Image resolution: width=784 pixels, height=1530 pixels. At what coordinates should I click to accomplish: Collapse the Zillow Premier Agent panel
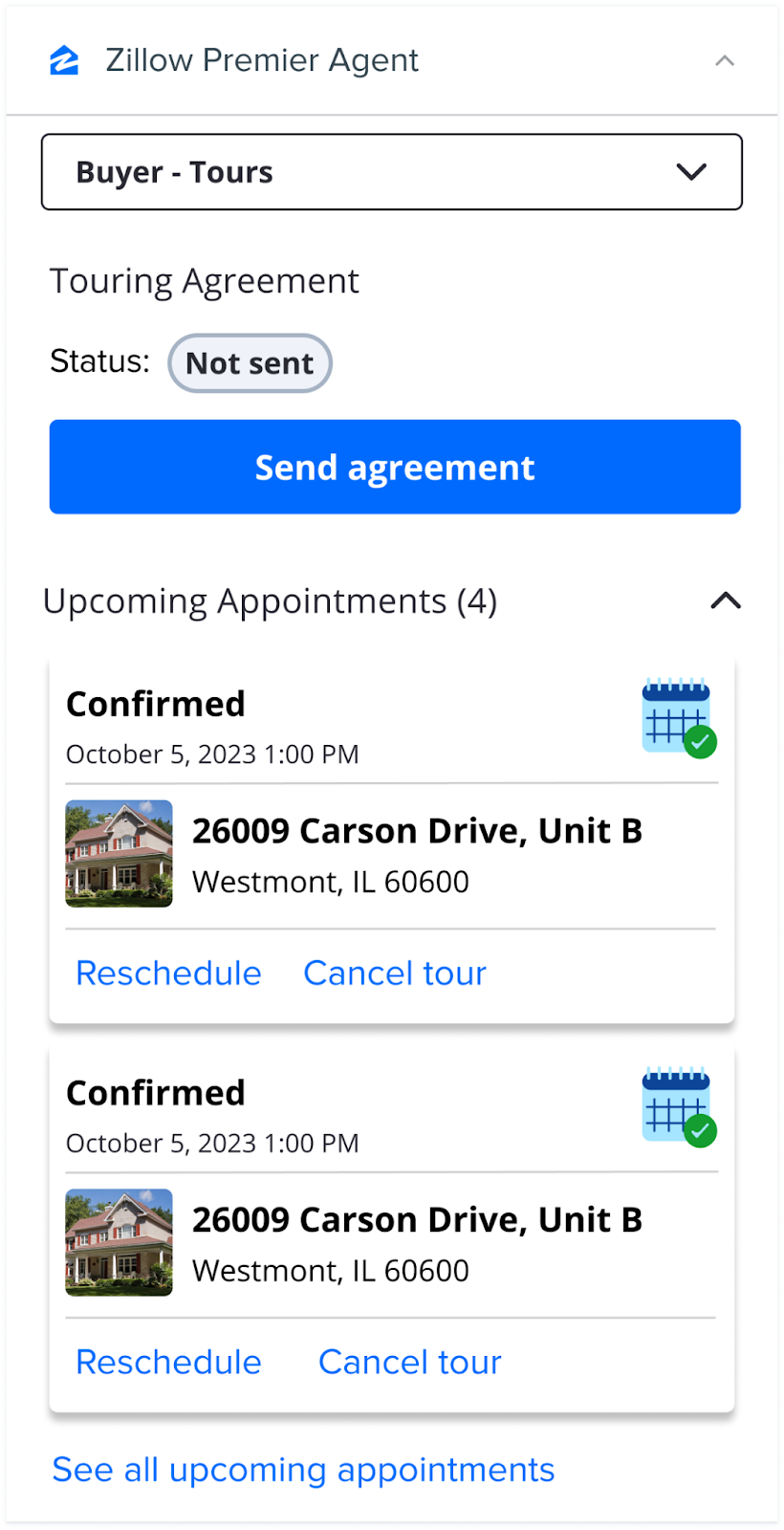(725, 60)
